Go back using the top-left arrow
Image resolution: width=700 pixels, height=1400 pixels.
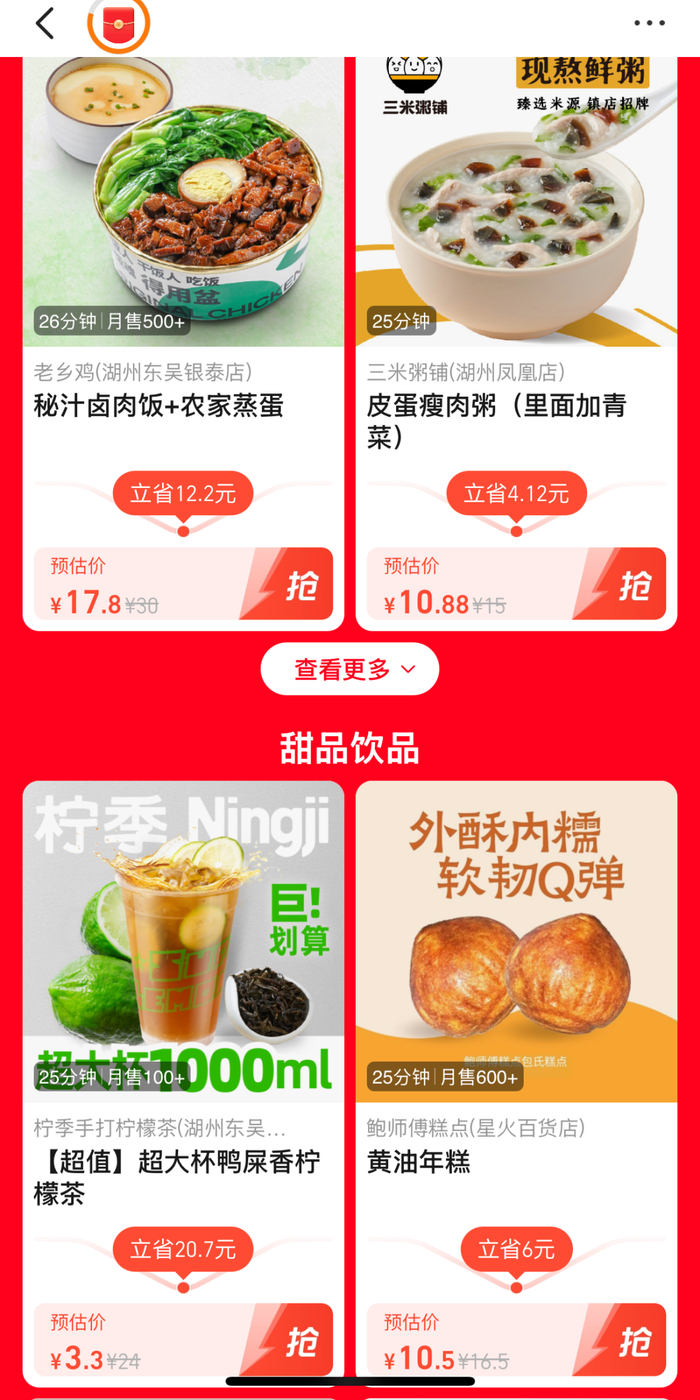(x=45, y=23)
